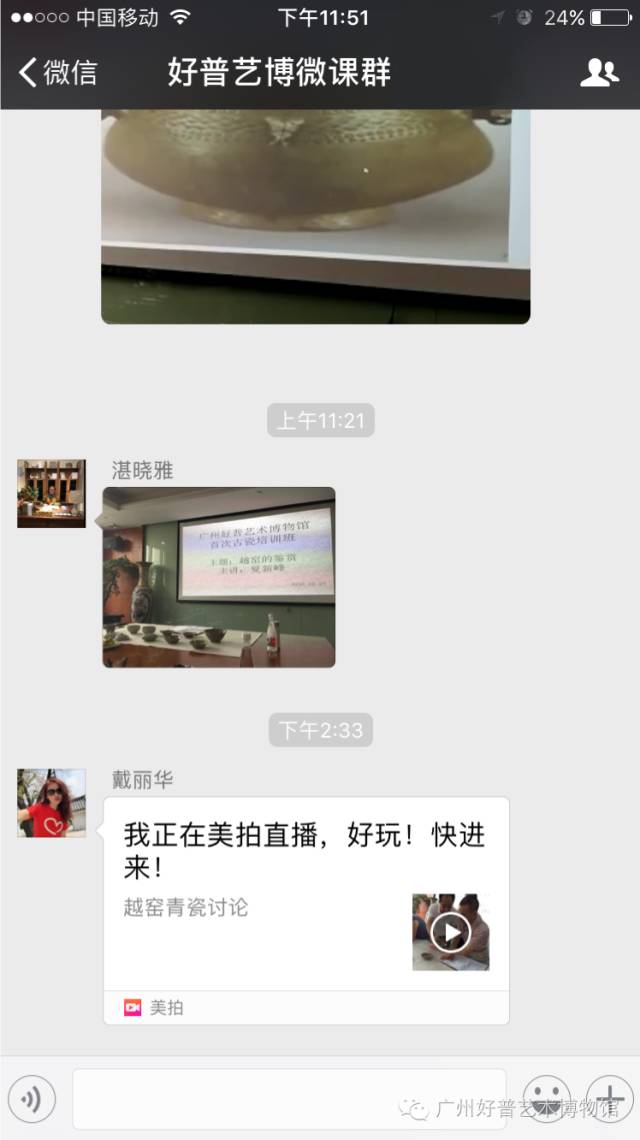Focus the message text field

[288, 1100]
